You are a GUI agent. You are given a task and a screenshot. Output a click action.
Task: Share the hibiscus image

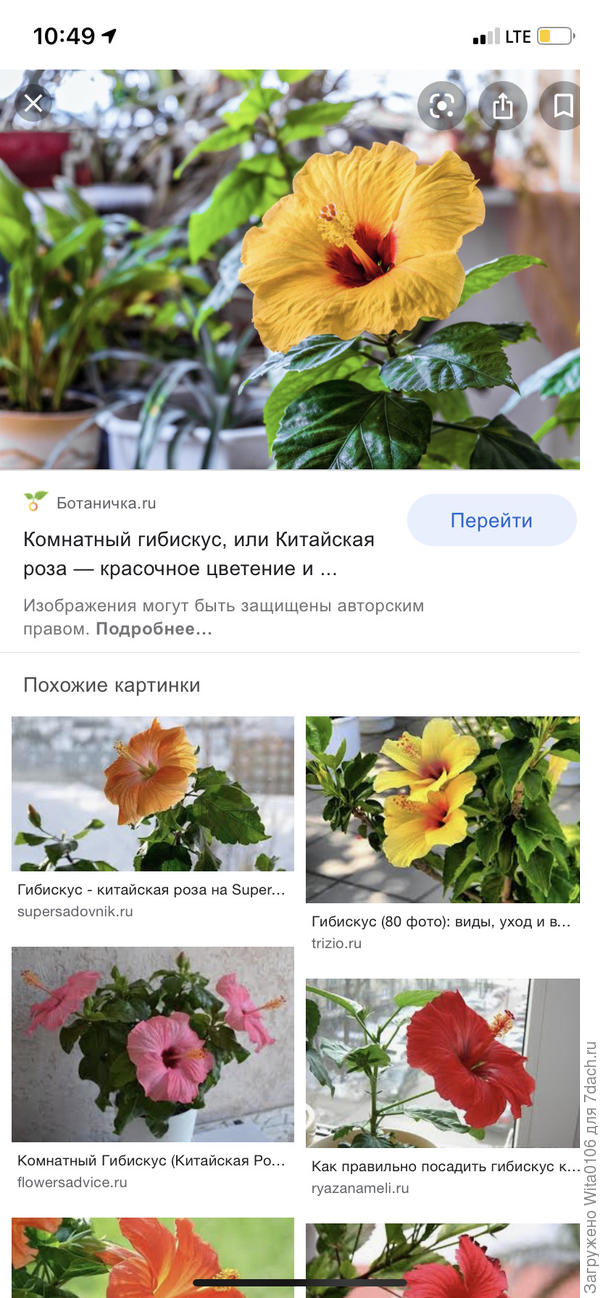click(502, 105)
